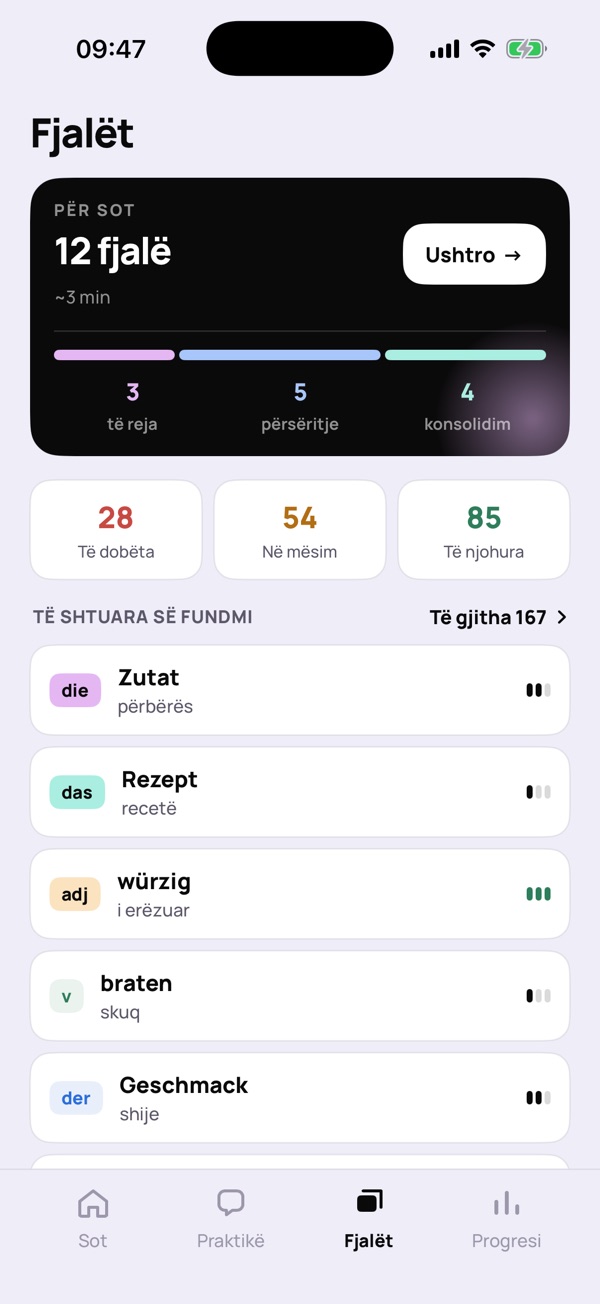600x1304 pixels.
Task: Open the braten word entry
Action: point(300,996)
